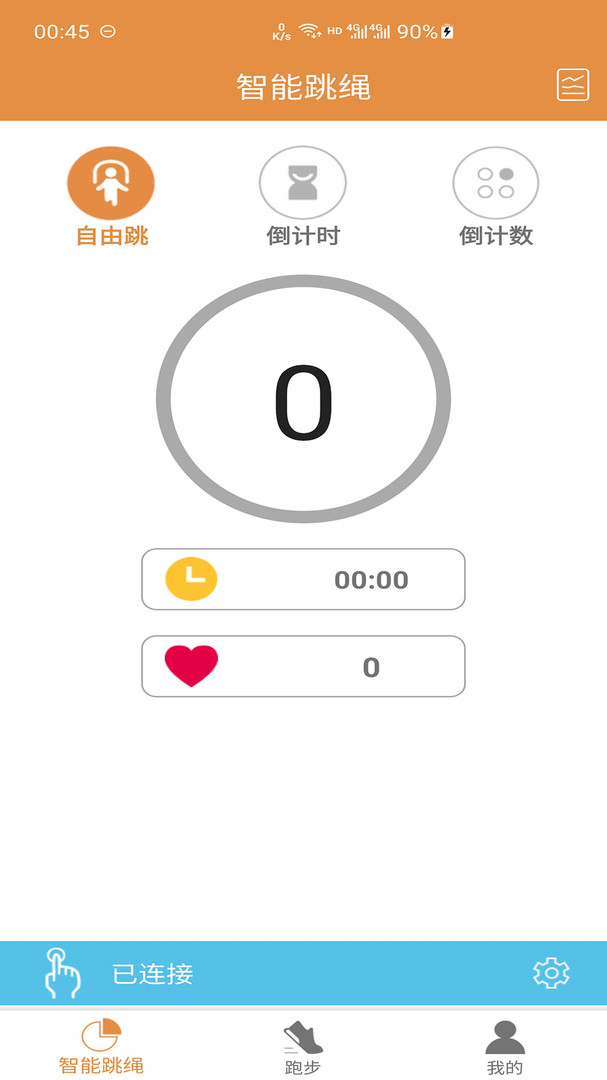Open the device settings gear
Viewport: 607px width, 1080px height.
tap(551, 973)
